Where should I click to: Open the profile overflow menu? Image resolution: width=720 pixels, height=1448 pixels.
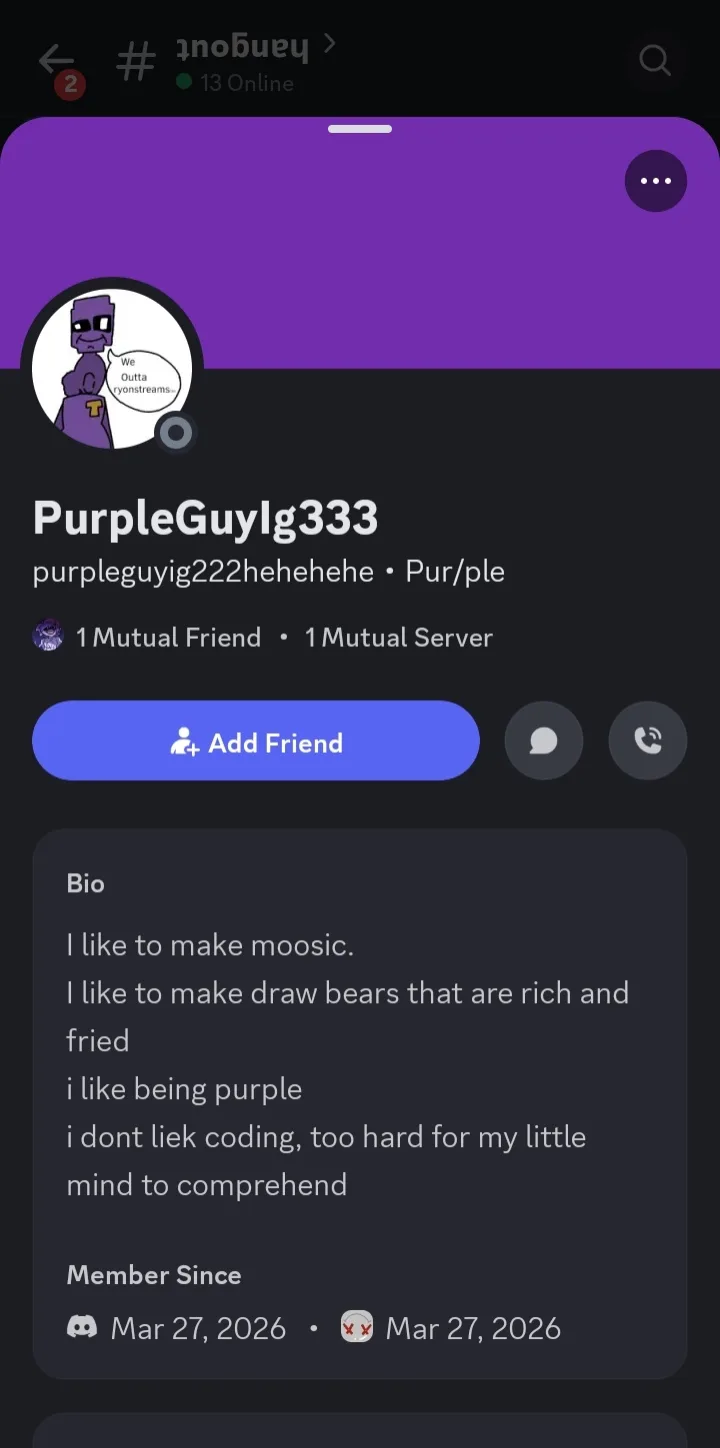(x=655, y=181)
